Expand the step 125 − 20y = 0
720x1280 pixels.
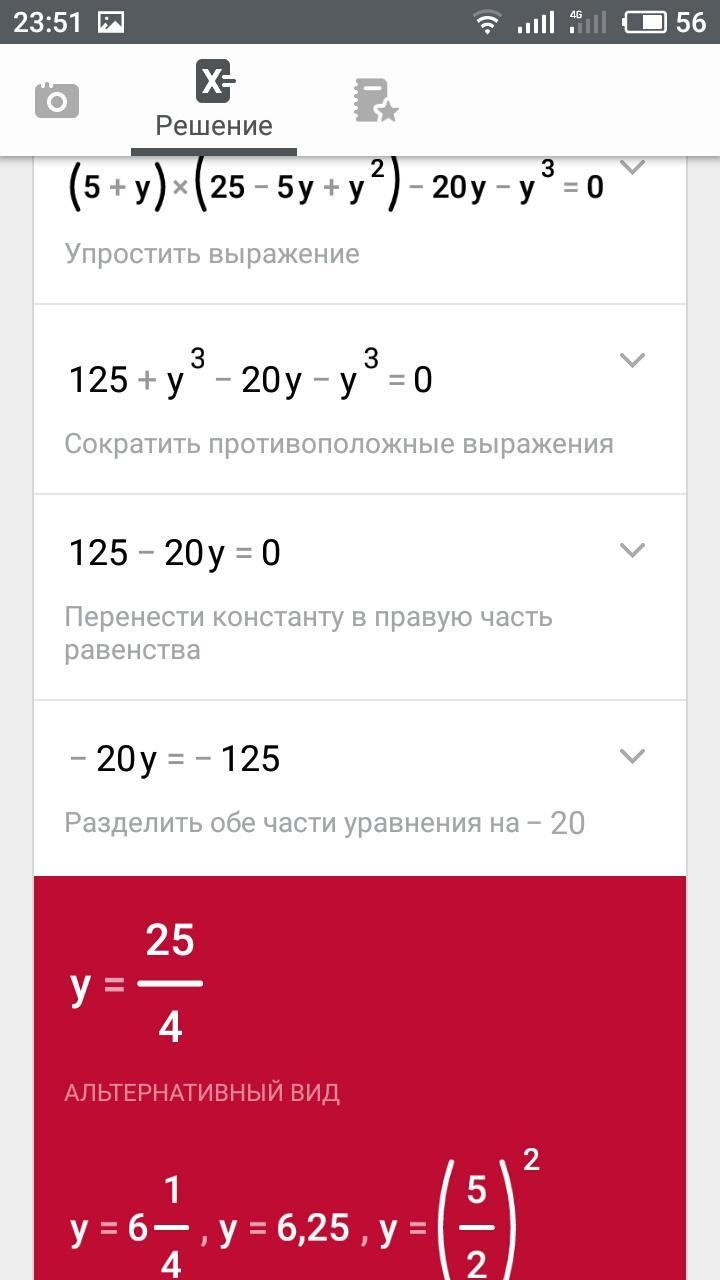632,550
